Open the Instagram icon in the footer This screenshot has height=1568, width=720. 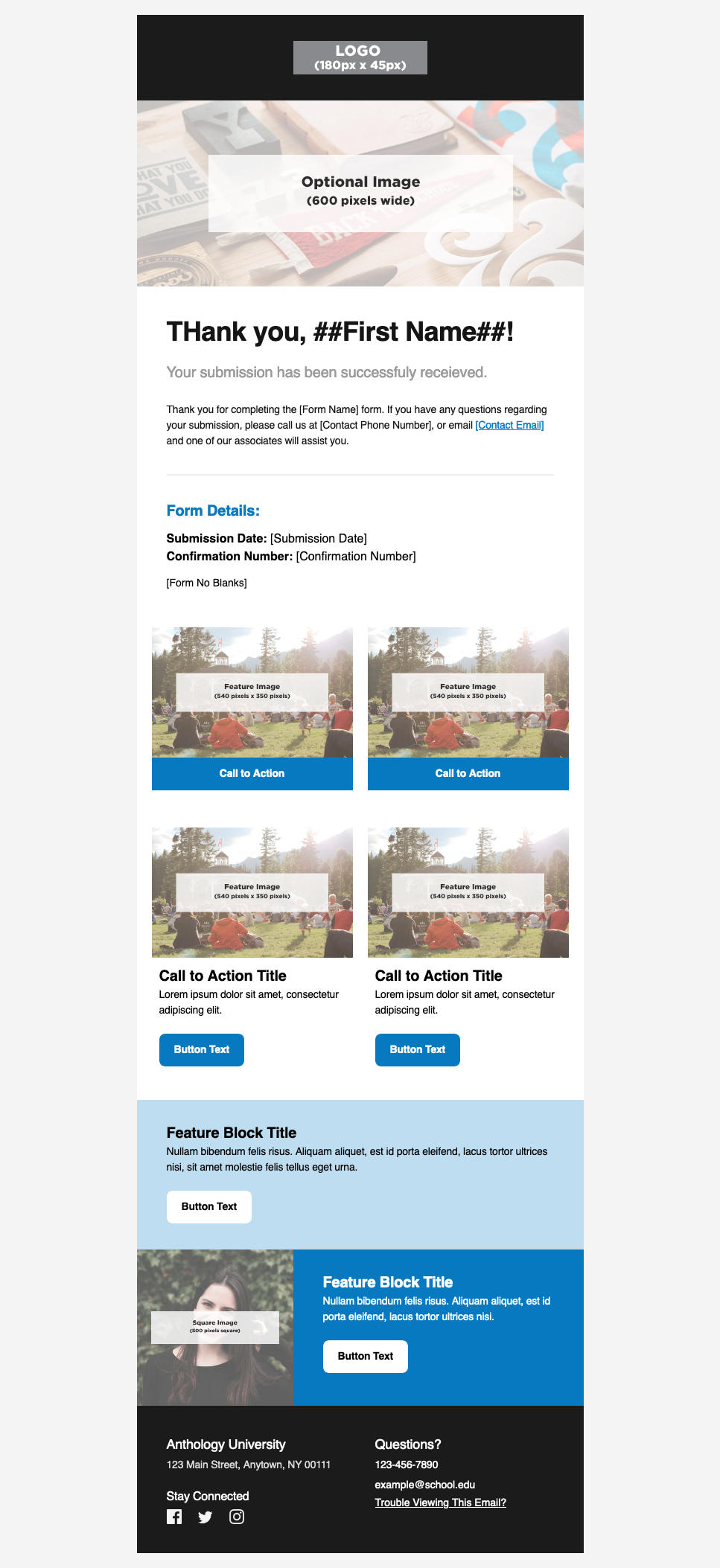237,1517
